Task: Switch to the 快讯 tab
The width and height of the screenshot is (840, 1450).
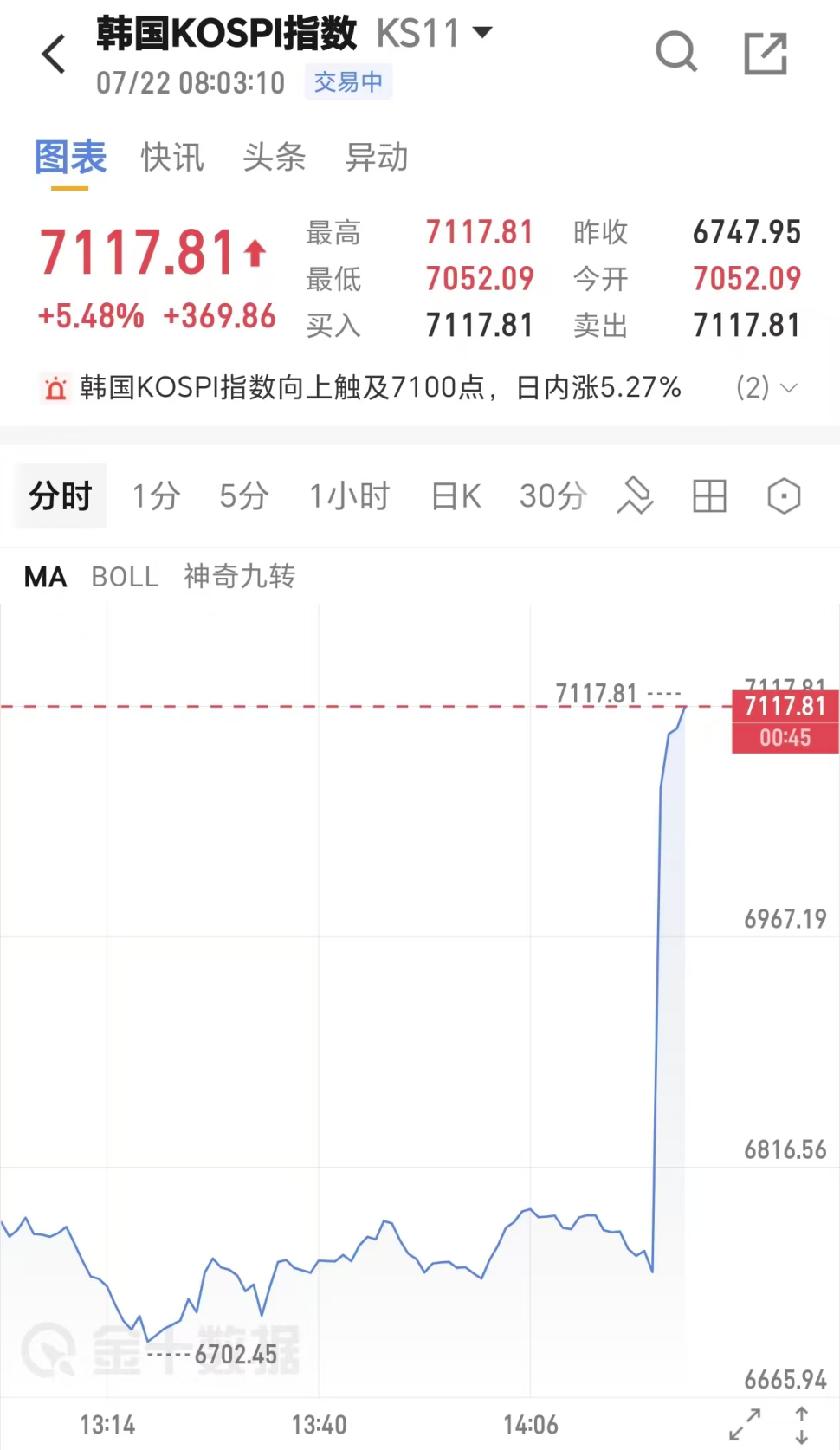Action: (172, 158)
